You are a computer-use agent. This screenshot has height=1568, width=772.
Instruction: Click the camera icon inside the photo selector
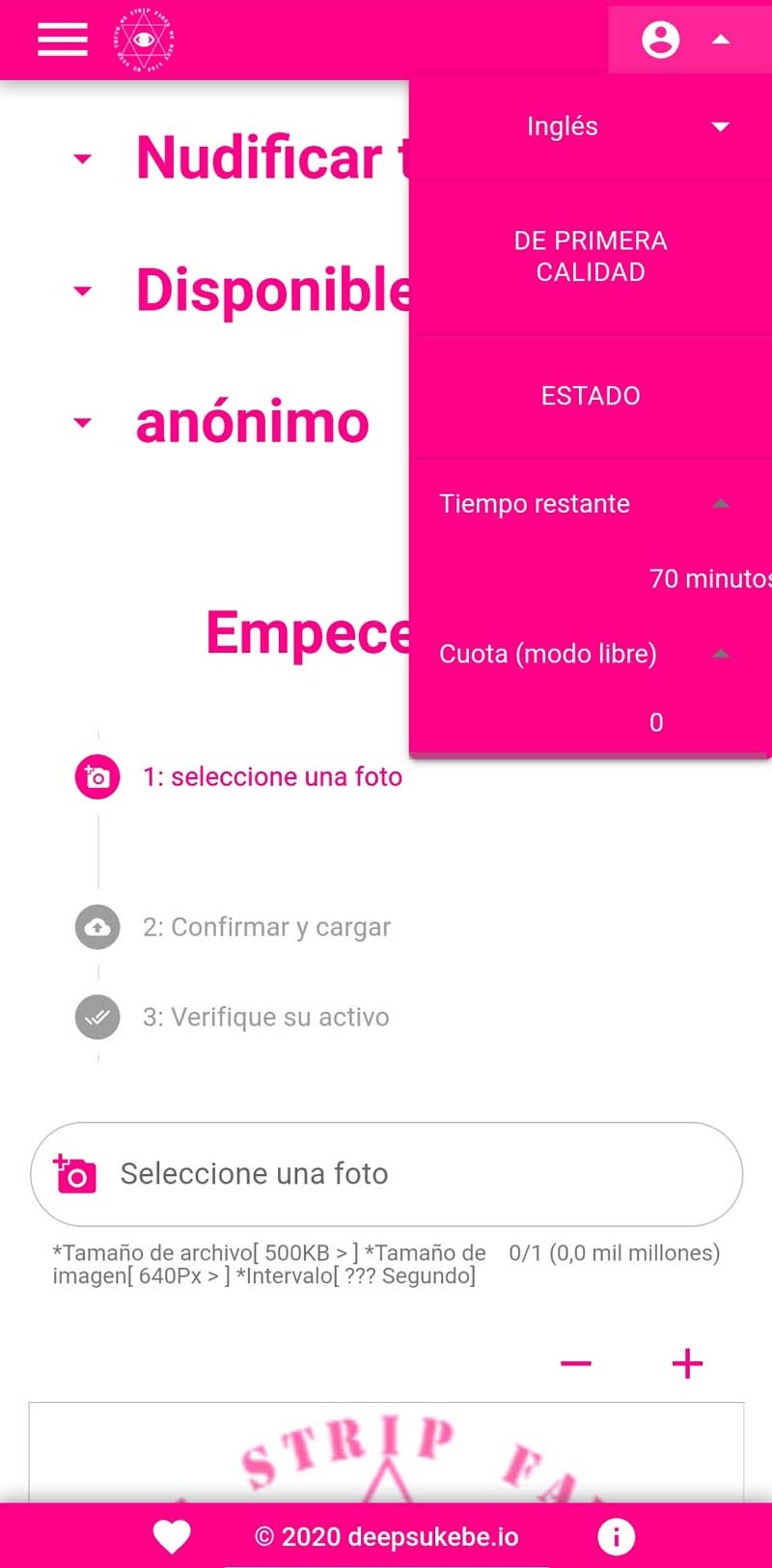tap(75, 1174)
